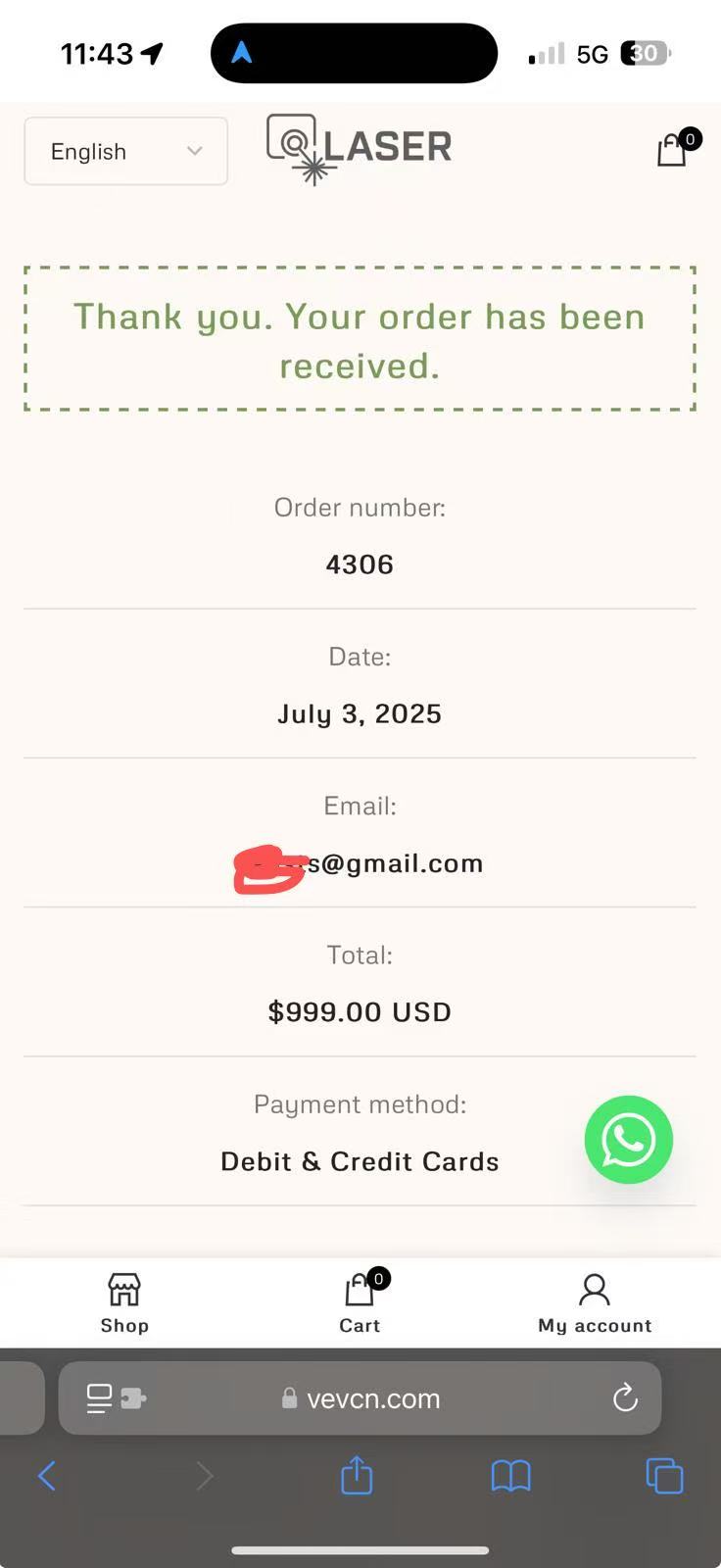Go to the Shop tab
Viewport: 721px width, 1568px height.
click(124, 1302)
